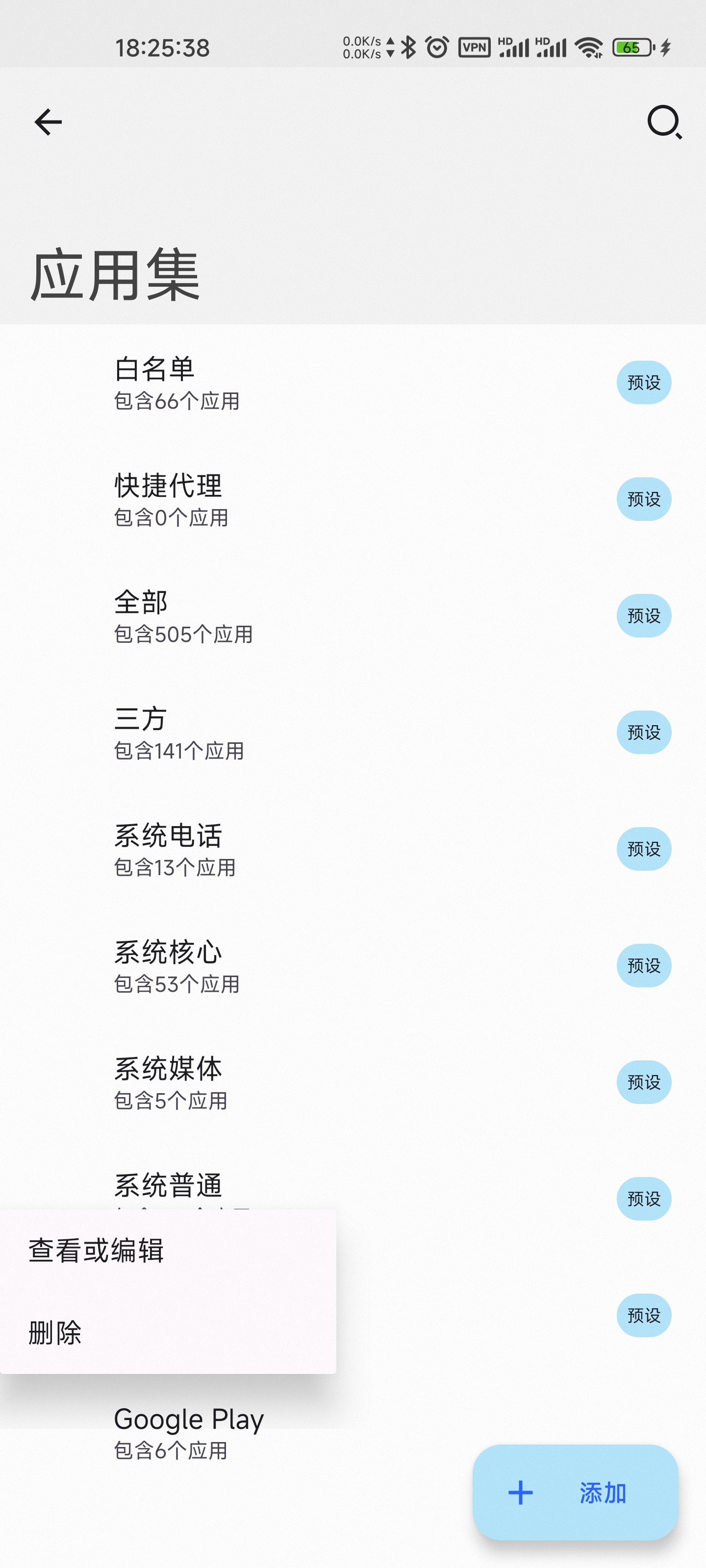Choose 删除 in the popup menu

55,1332
